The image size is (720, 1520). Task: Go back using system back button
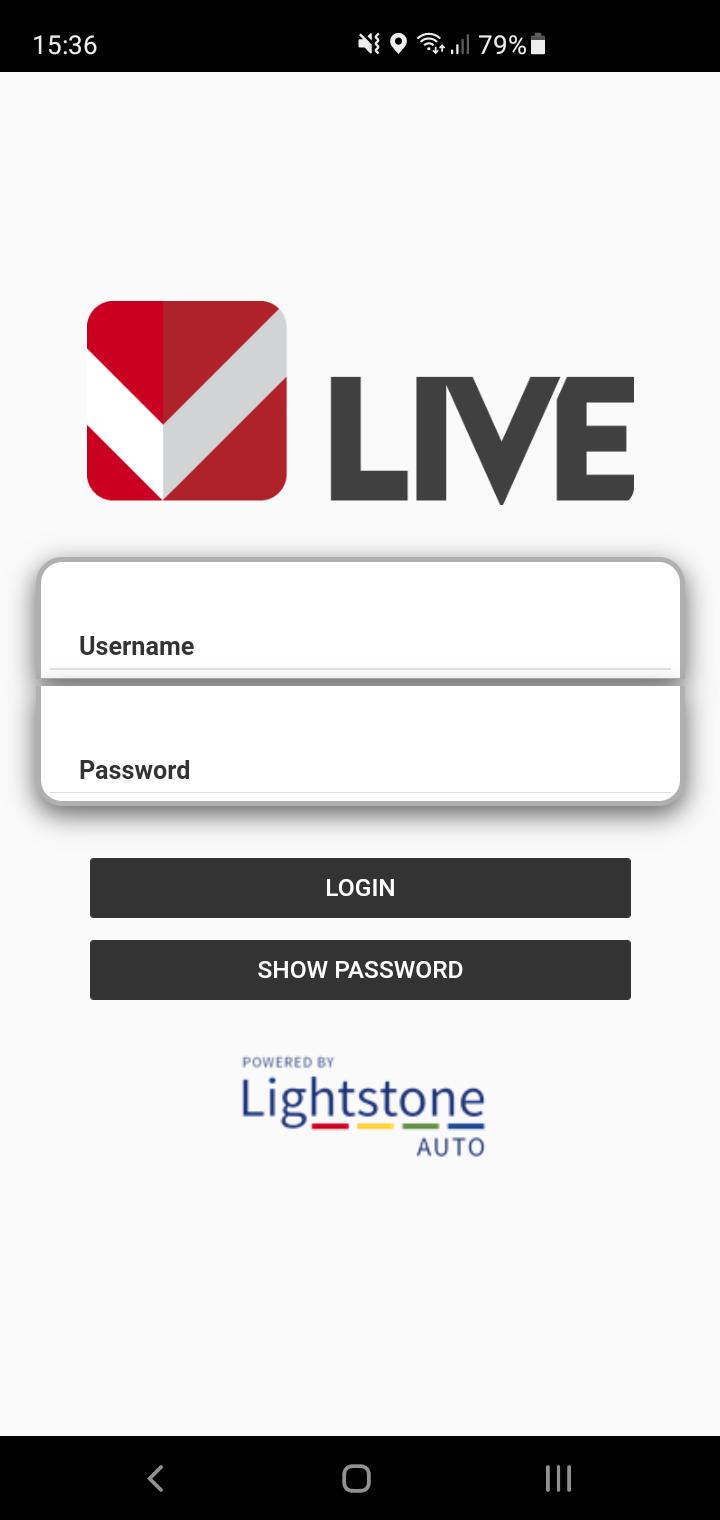tap(155, 1478)
